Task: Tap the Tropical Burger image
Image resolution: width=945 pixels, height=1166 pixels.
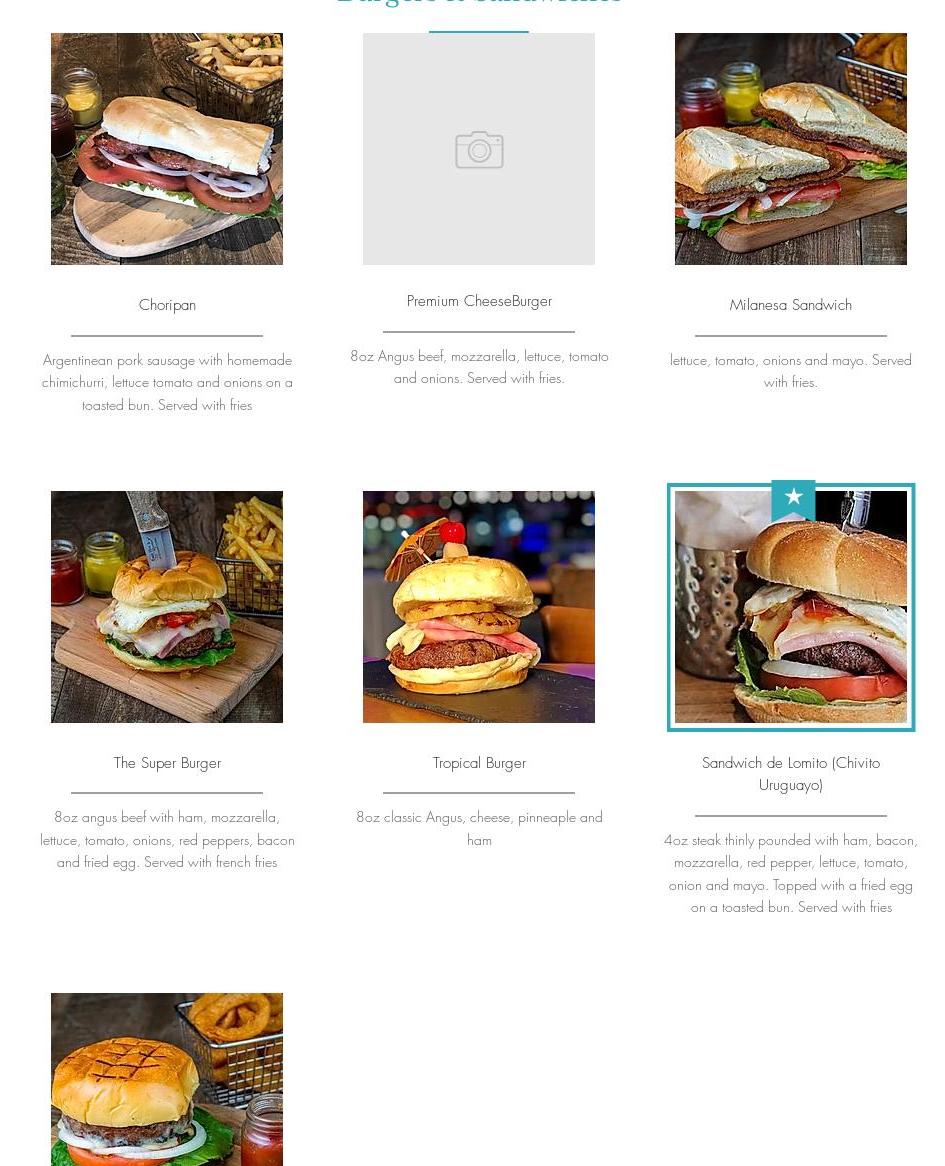Action: tap(479, 607)
